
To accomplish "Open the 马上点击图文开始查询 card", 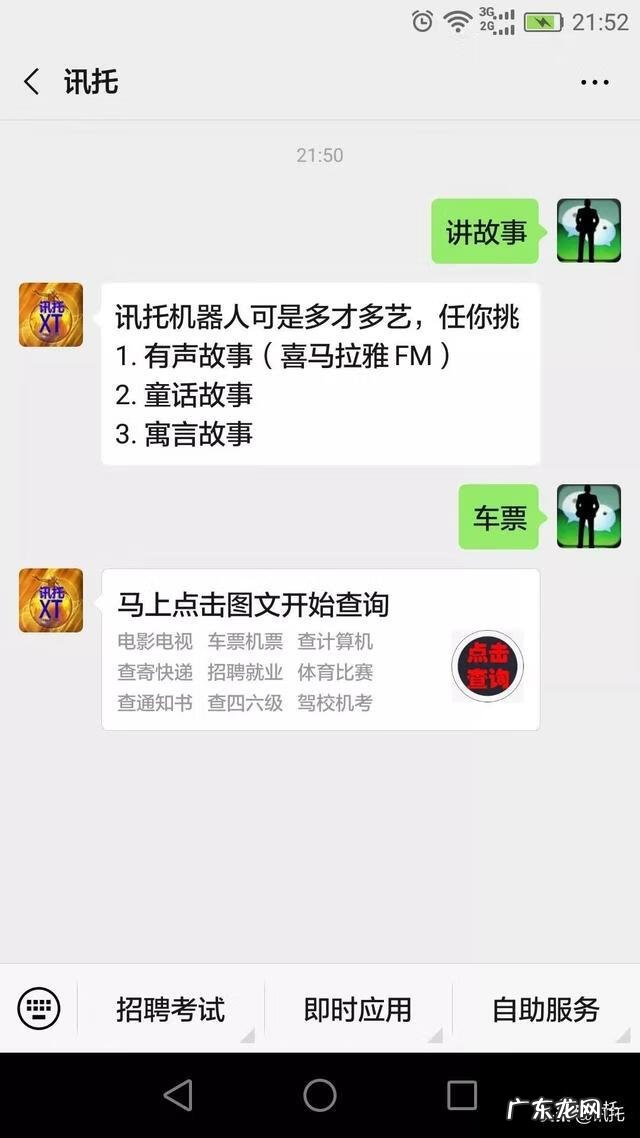I will click(x=320, y=650).
